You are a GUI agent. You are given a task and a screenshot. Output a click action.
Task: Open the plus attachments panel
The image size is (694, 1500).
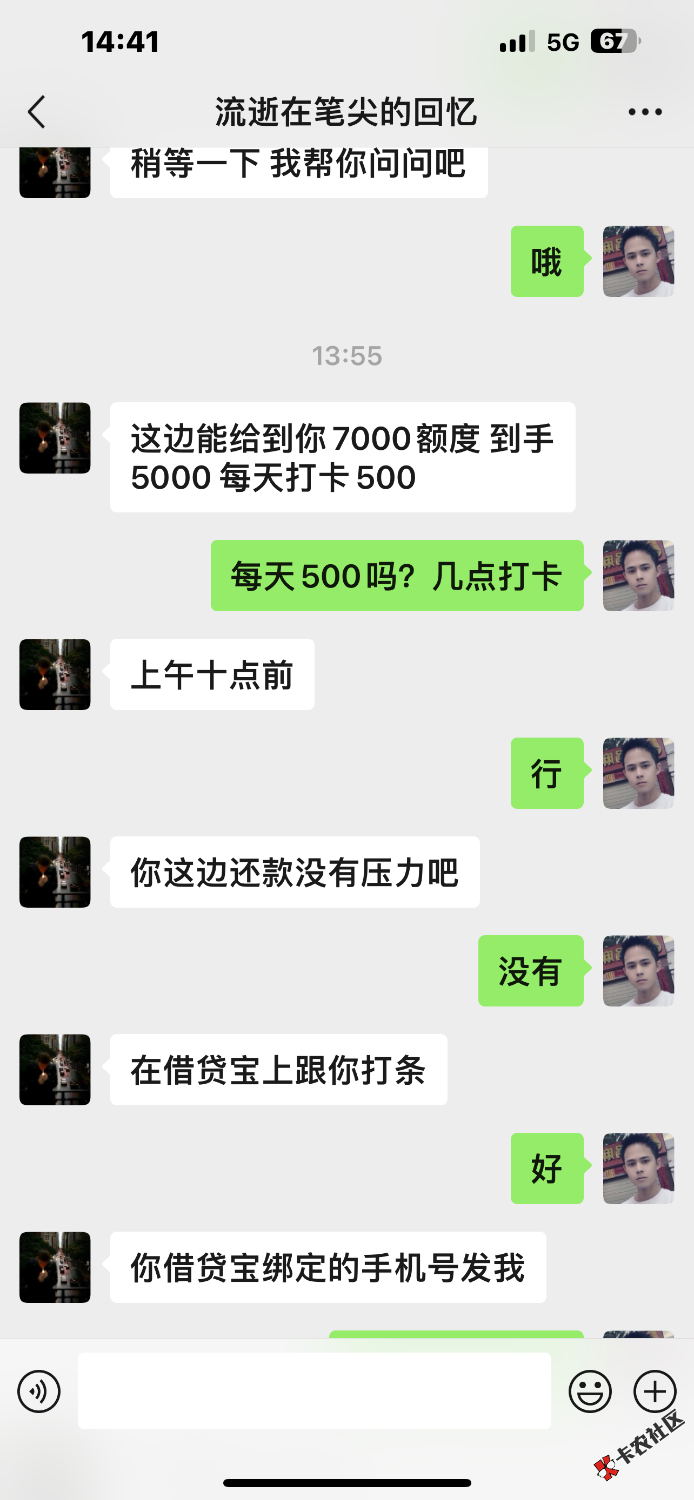click(655, 1391)
